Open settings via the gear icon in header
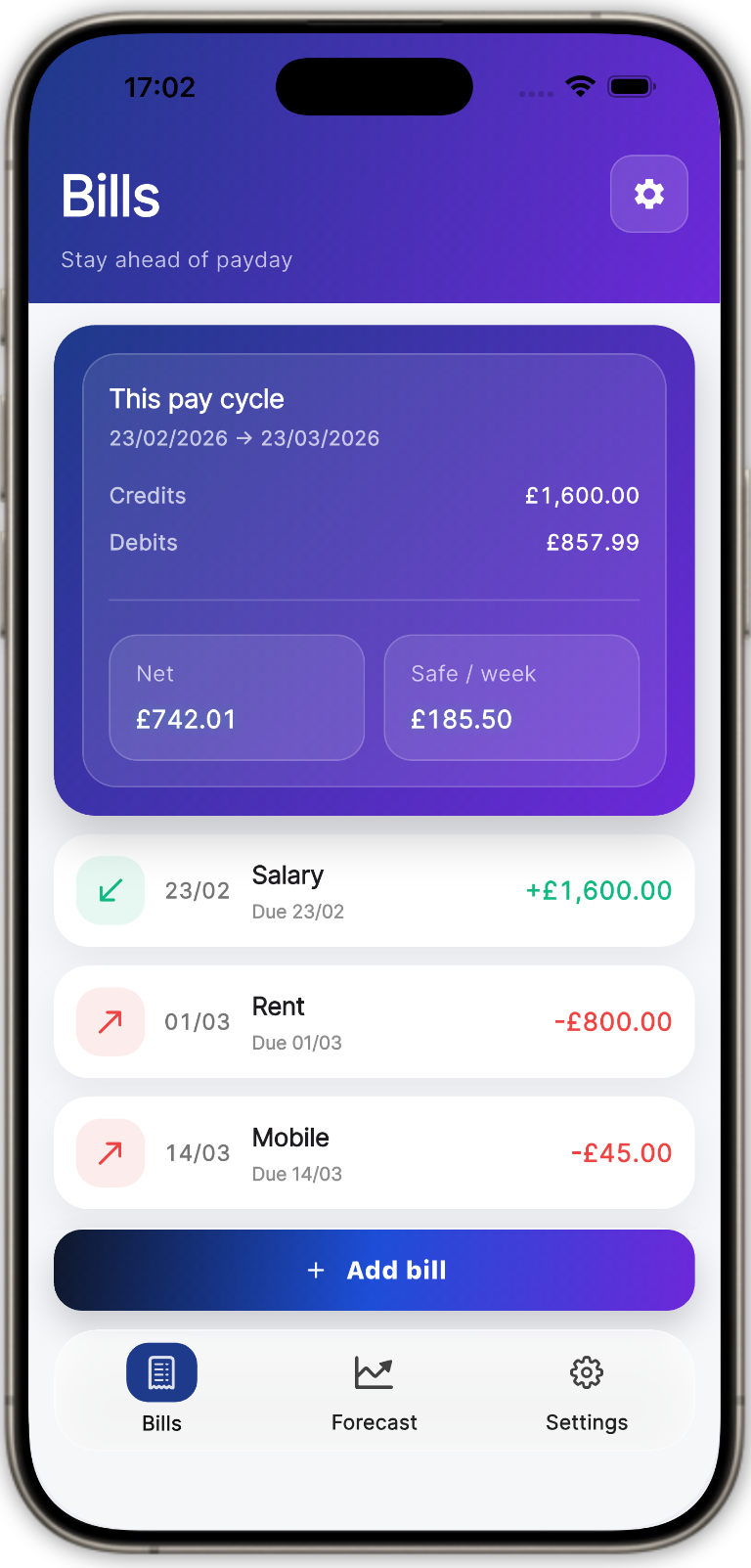751x1568 pixels. click(648, 194)
